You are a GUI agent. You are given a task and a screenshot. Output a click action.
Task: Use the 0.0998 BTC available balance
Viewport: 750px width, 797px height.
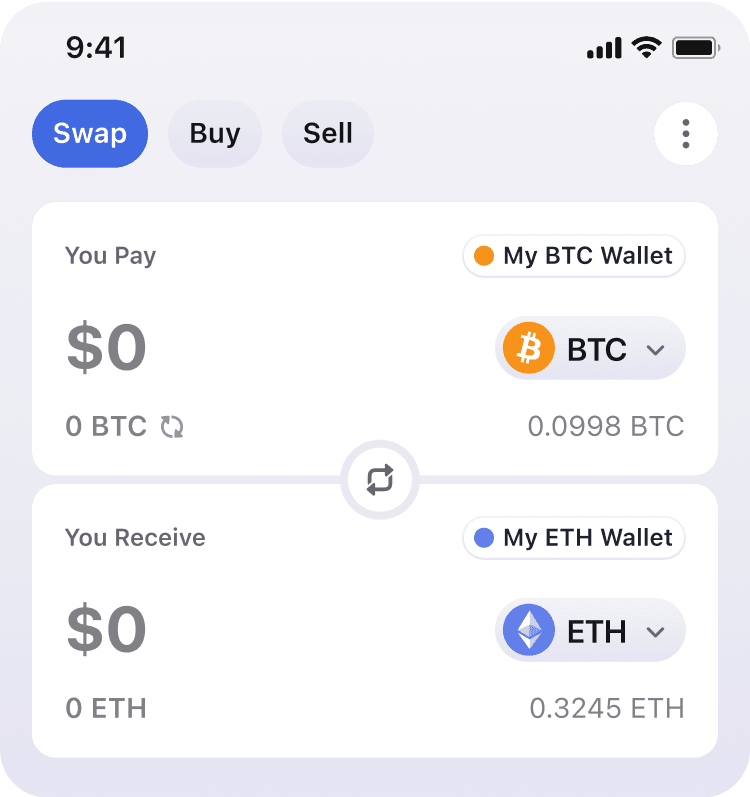(x=606, y=426)
